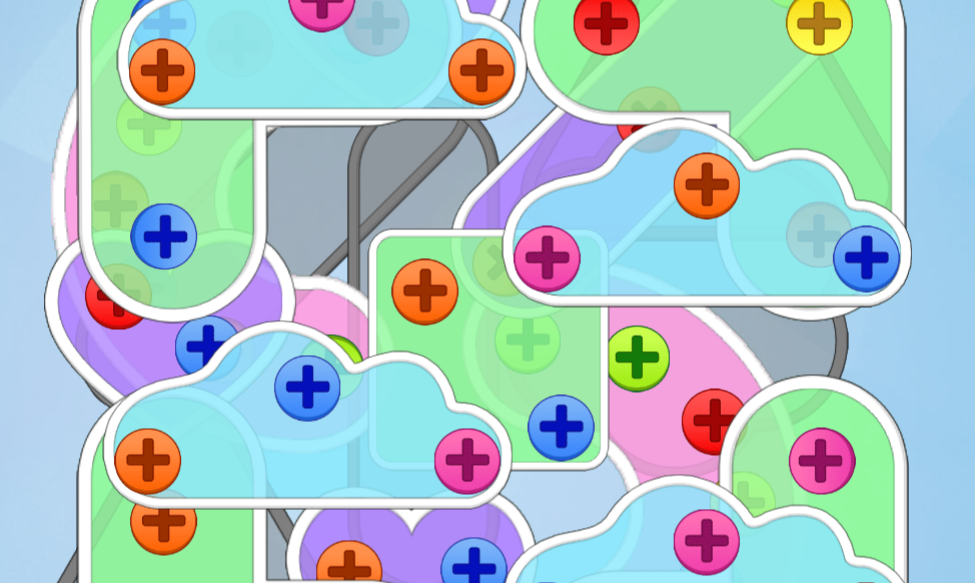Unscrew the red screw on the pink plate
Viewport: 975px width, 583px height.
(x=713, y=420)
